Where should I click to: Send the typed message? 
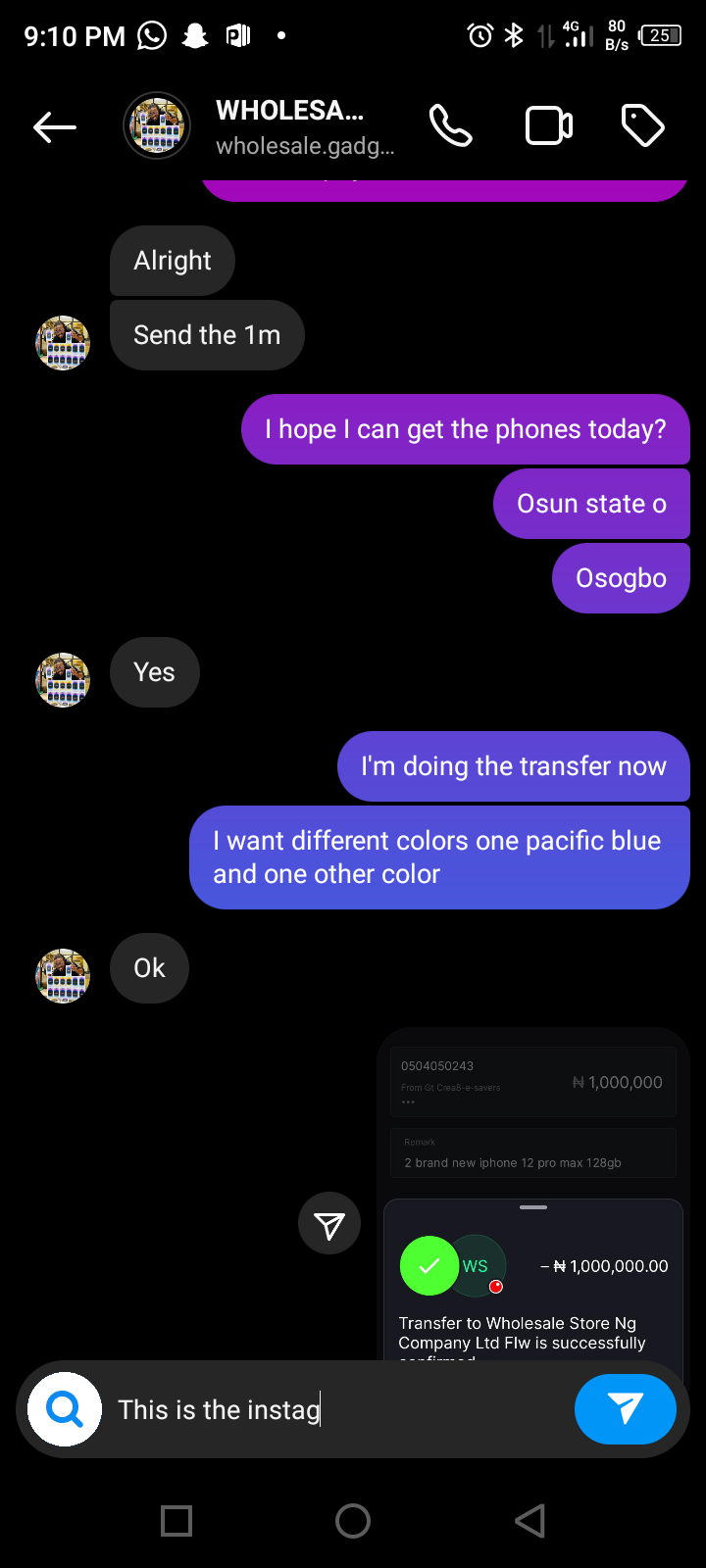point(625,1409)
